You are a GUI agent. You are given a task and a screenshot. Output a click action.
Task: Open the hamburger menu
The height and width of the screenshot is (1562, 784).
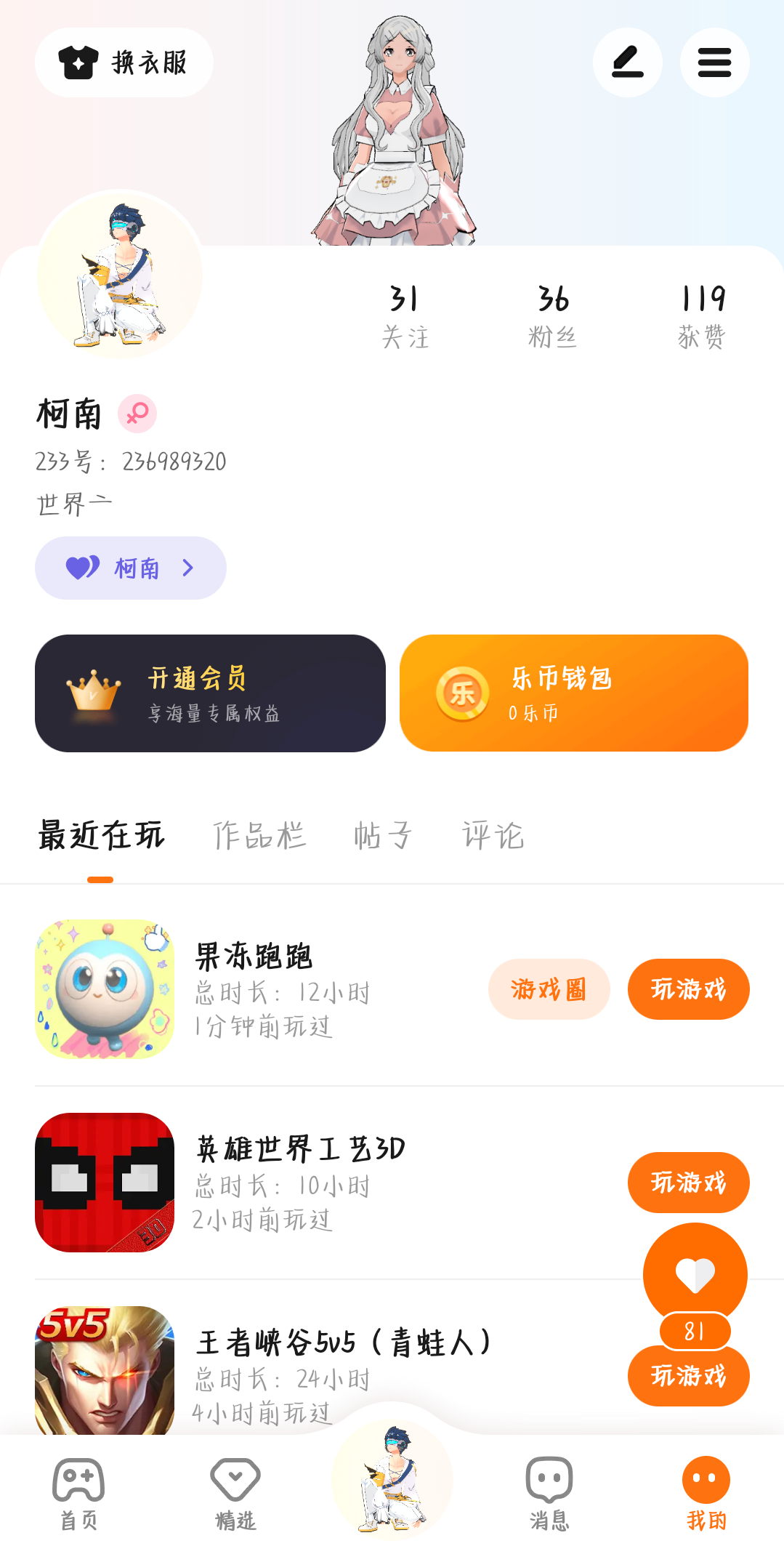715,63
